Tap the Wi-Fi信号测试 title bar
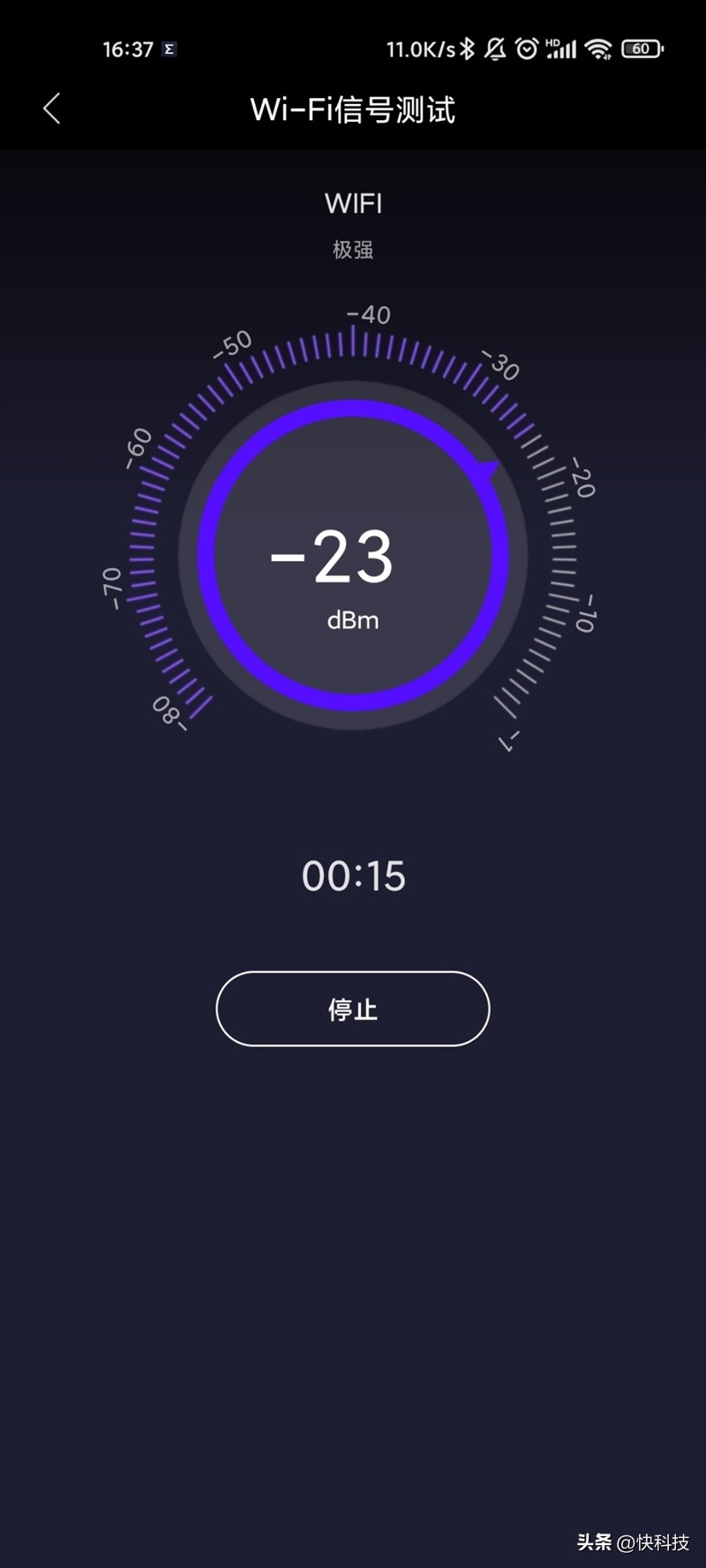This screenshot has width=706, height=1568. coord(352,110)
